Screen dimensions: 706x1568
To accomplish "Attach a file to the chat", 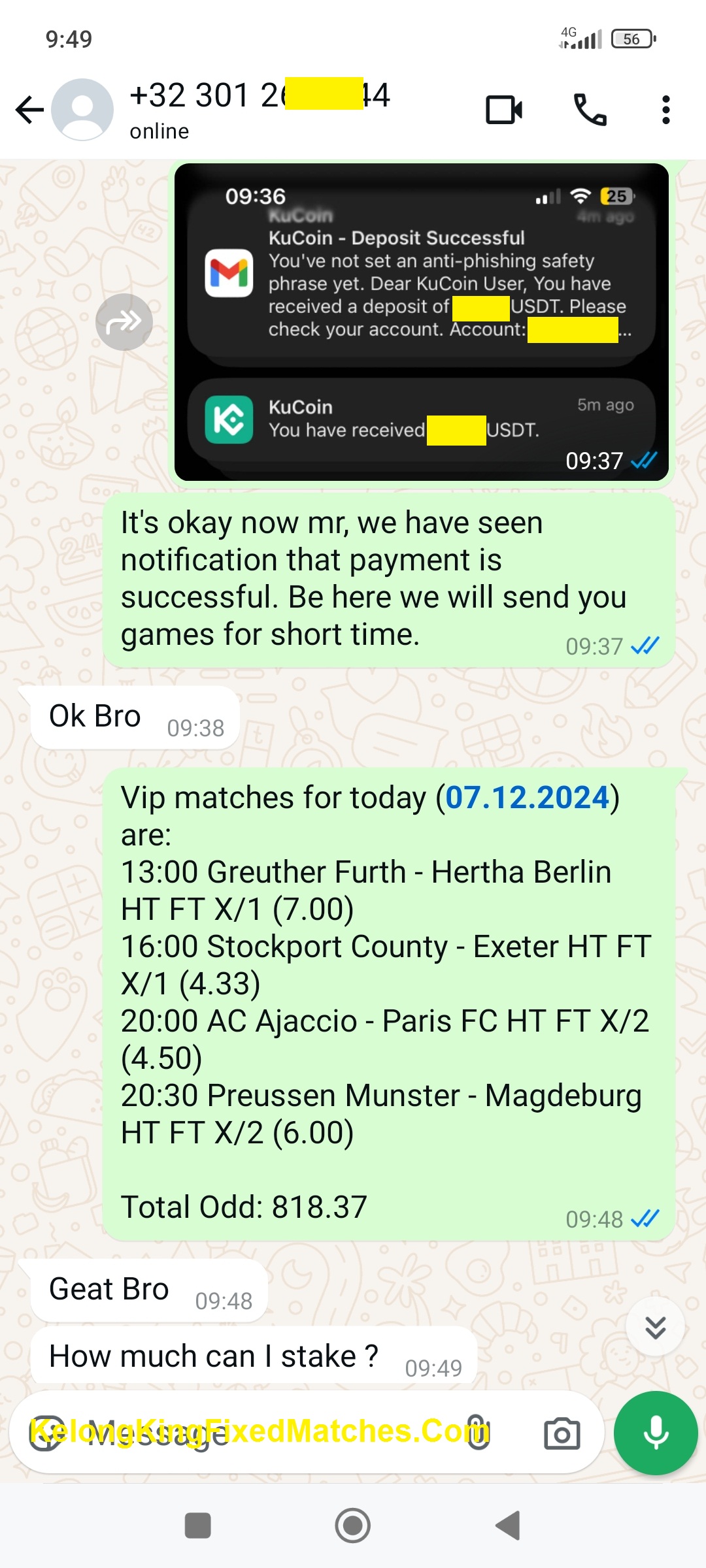I will coord(478,1433).
